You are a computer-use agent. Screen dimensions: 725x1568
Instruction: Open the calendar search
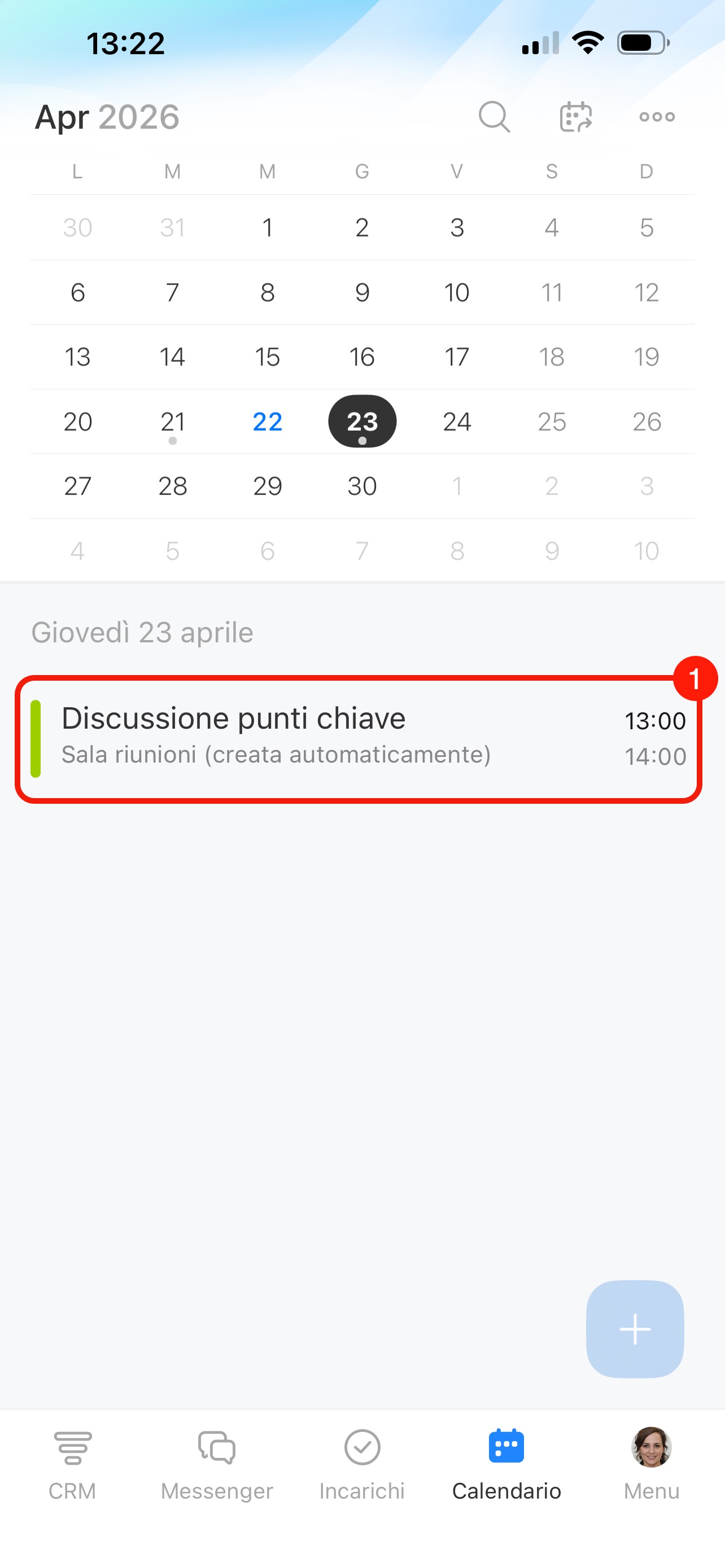(x=493, y=116)
